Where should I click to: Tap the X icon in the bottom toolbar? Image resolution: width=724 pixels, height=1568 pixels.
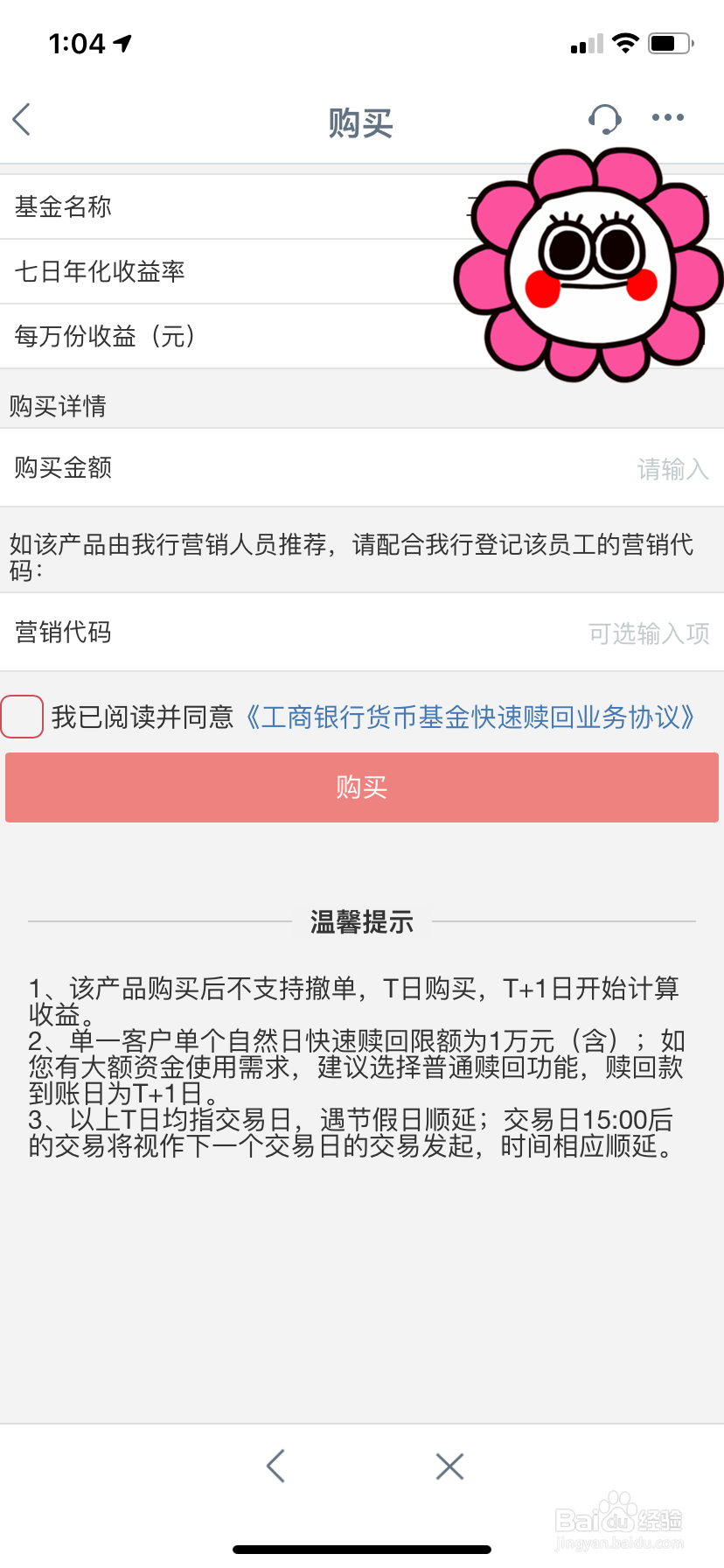coord(449,1465)
